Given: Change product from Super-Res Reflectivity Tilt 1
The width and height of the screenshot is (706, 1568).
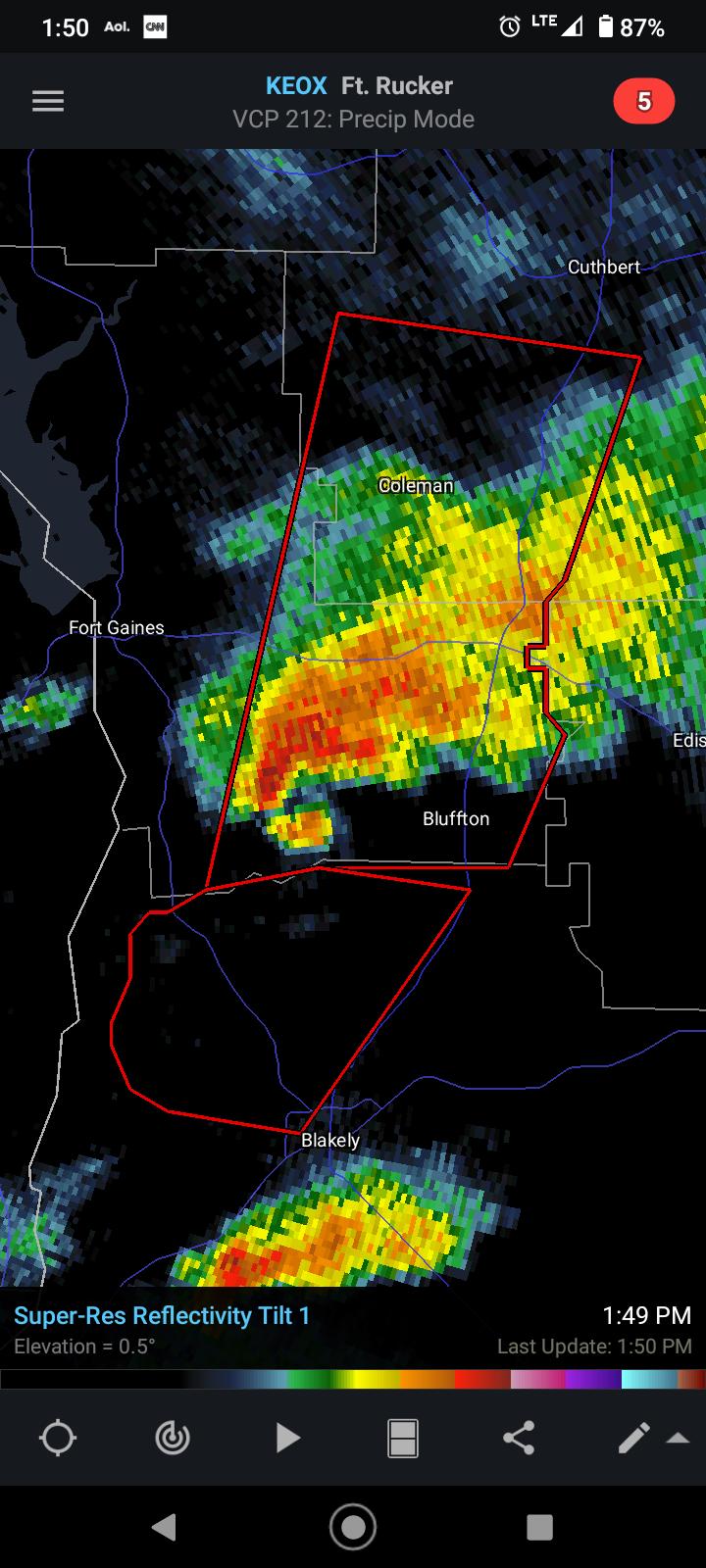Looking at the screenshot, I should point(162,1315).
